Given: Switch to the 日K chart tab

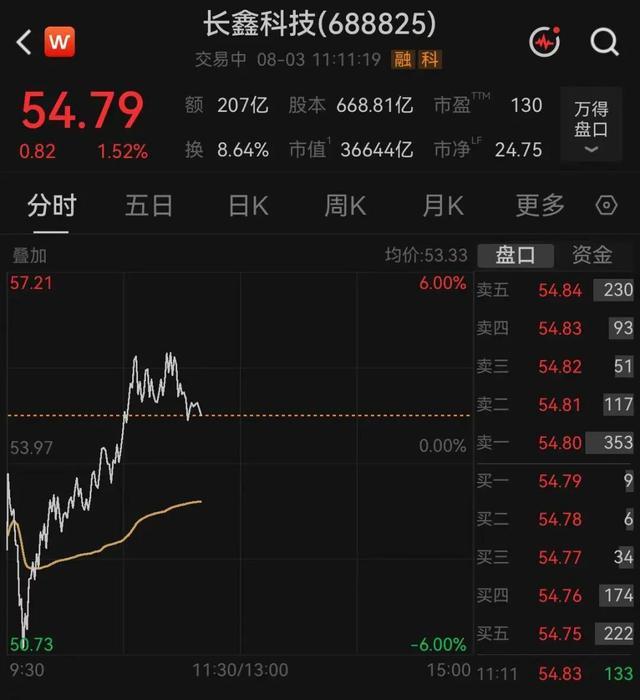Looking at the screenshot, I should coord(248,206).
